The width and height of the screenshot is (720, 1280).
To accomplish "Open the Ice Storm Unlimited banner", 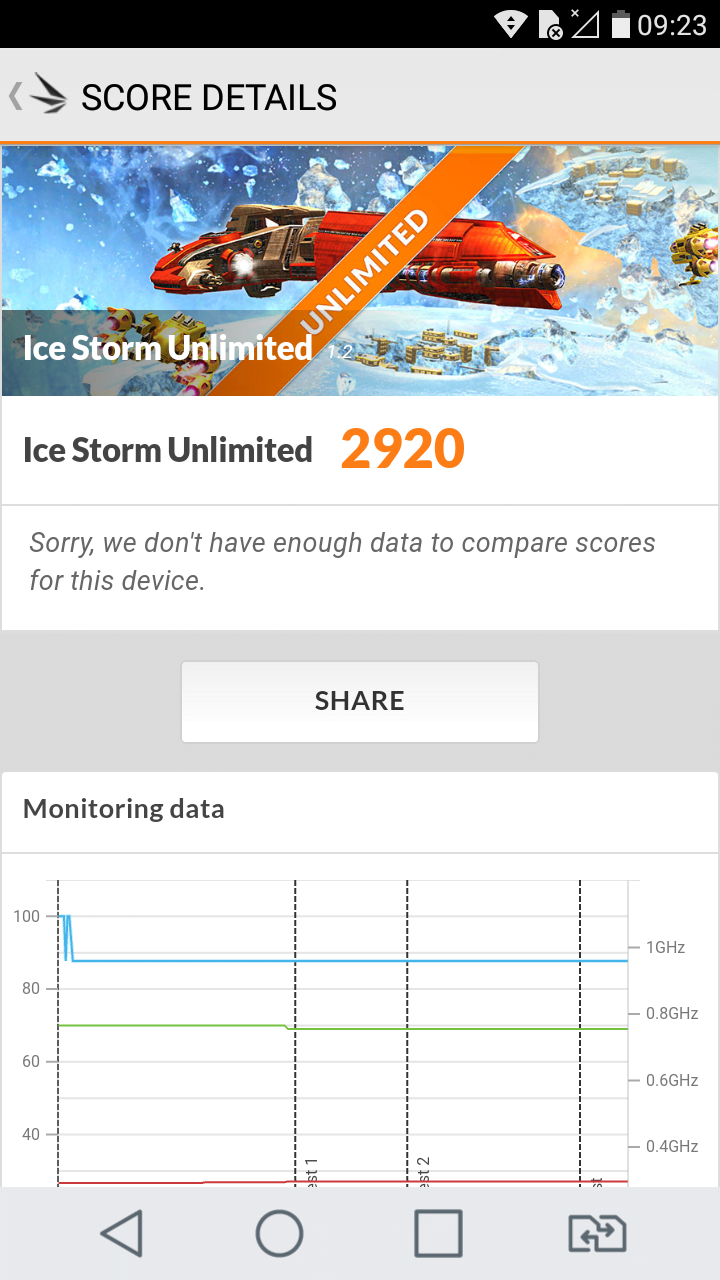I will pos(360,271).
